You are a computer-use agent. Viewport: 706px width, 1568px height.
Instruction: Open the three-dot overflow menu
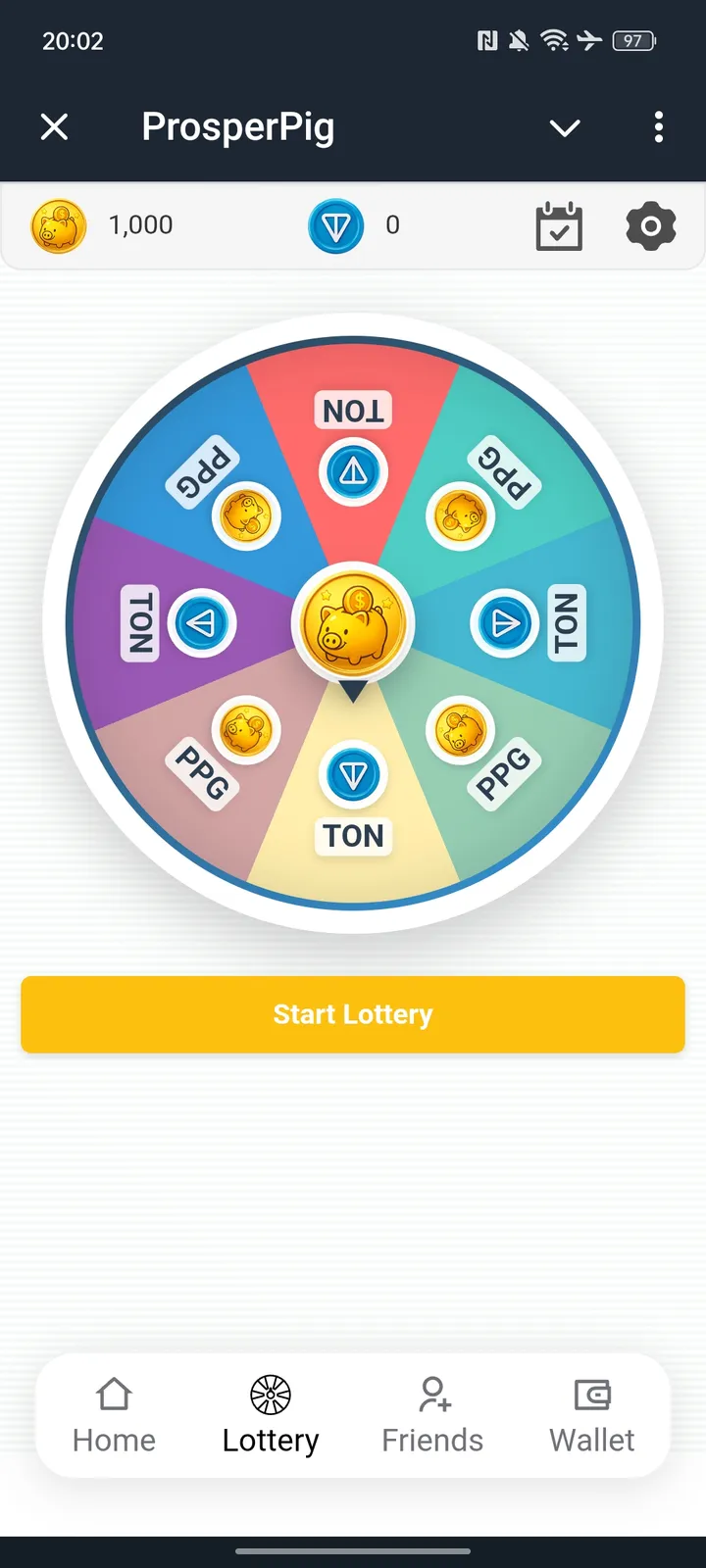658,126
